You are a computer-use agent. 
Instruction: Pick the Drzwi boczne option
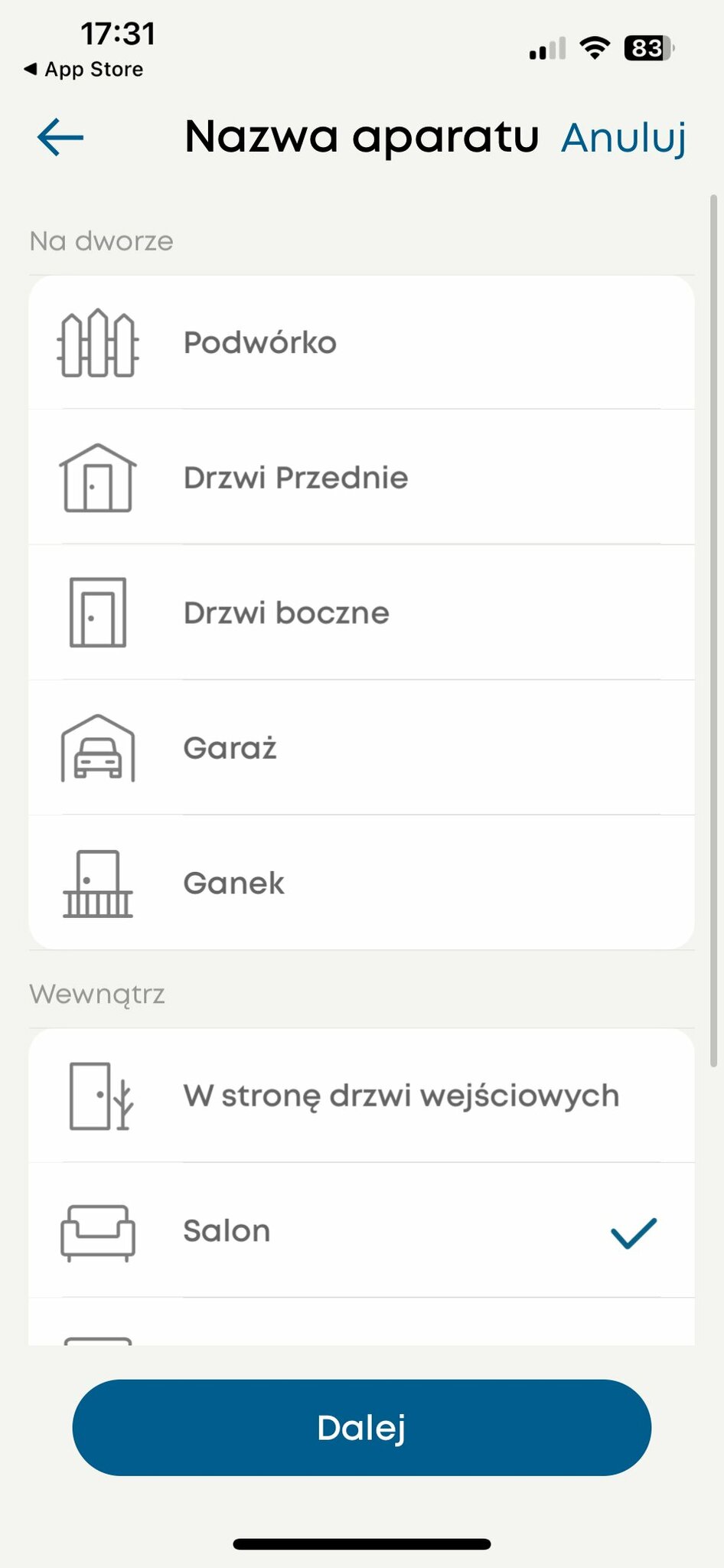click(361, 612)
